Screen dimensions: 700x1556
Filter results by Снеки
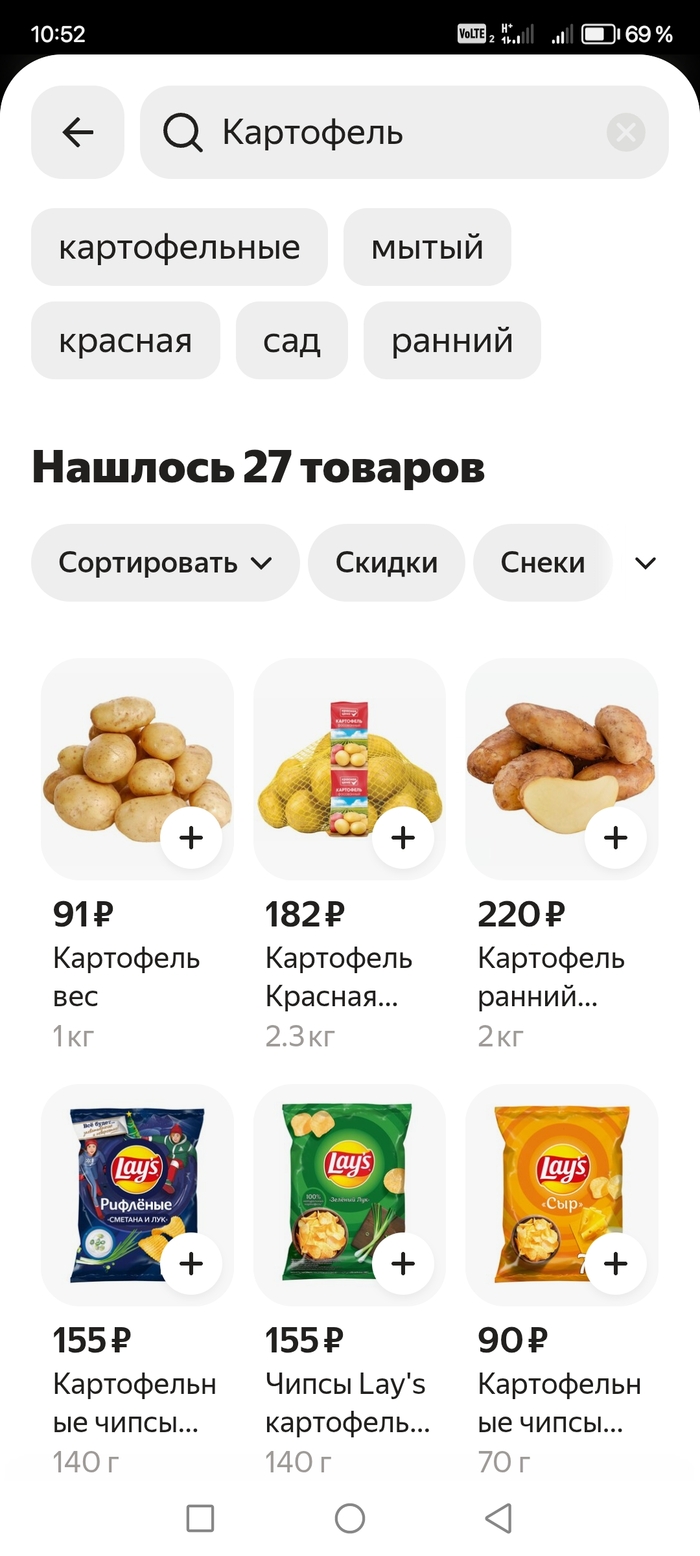tap(542, 563)
